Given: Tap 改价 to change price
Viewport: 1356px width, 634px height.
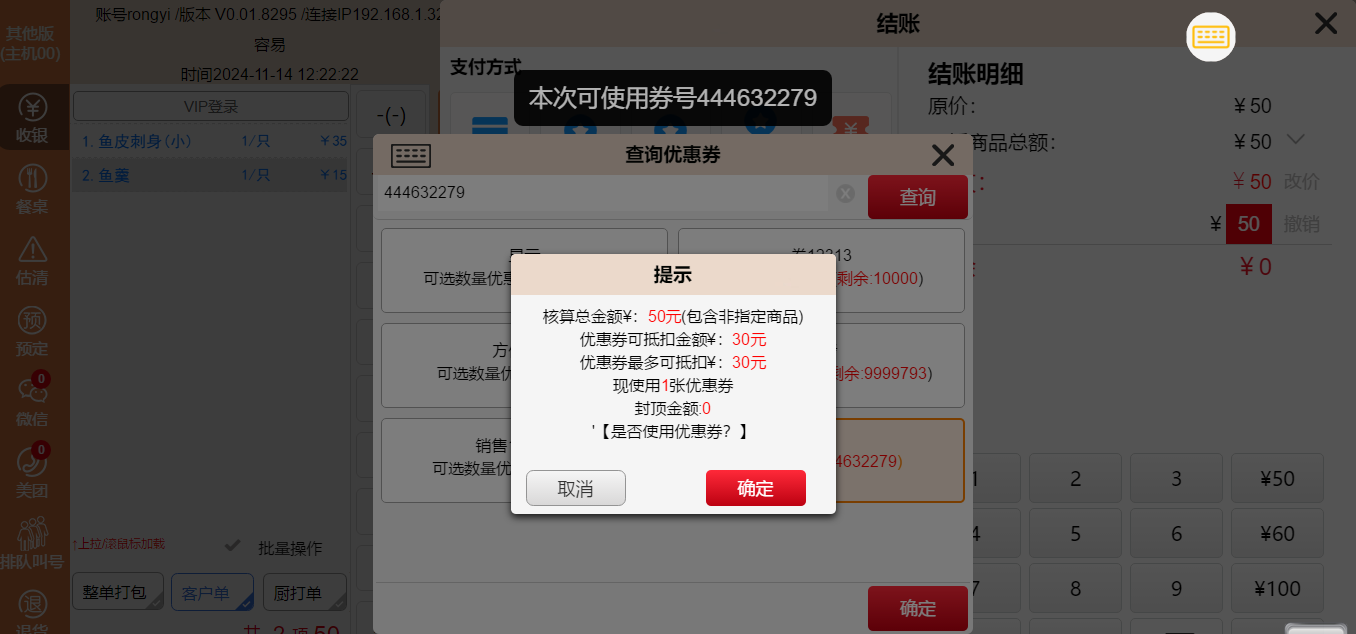Looking at the screenshot, I should [x=1301, y=181].
